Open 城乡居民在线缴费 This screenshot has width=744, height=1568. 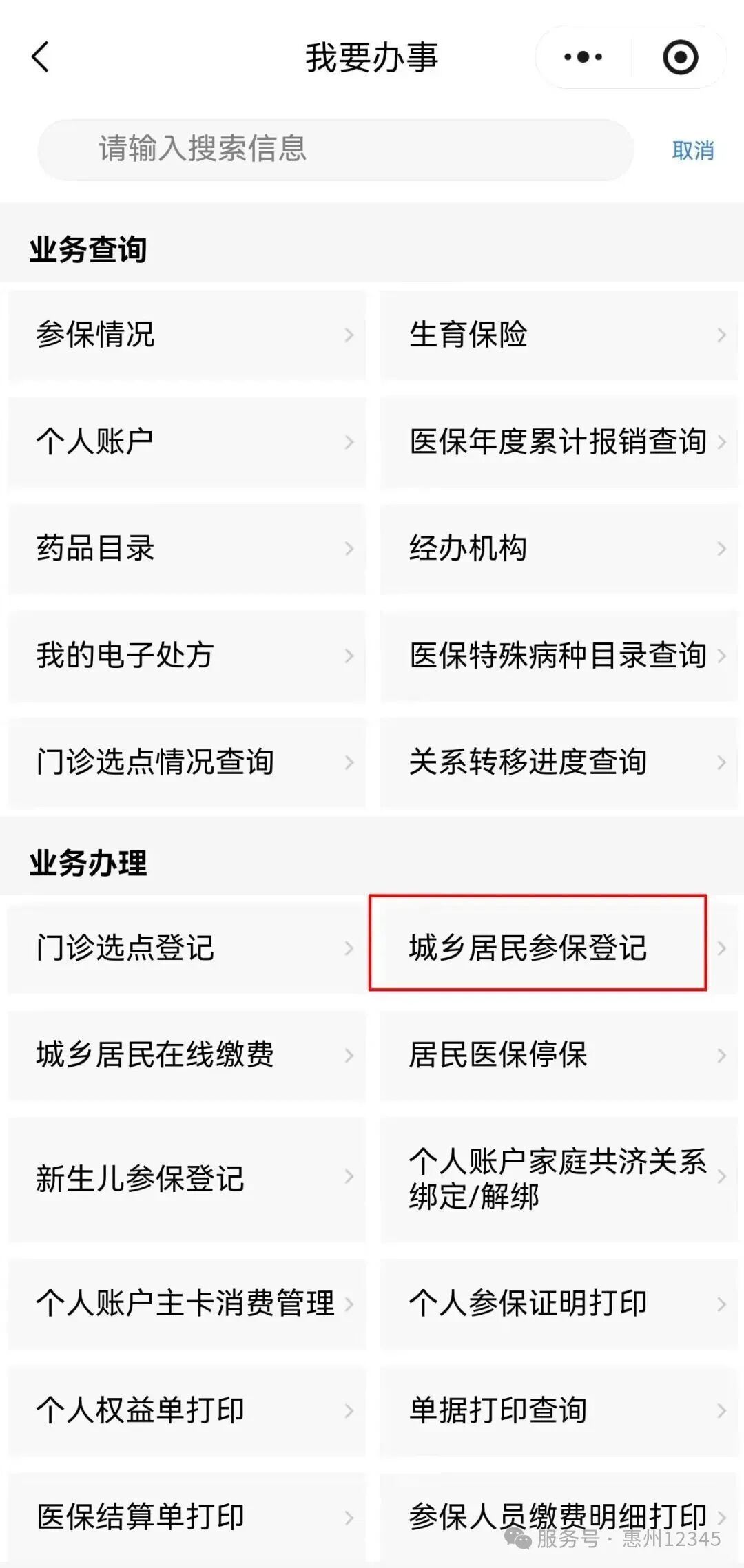click(187, 1054)
